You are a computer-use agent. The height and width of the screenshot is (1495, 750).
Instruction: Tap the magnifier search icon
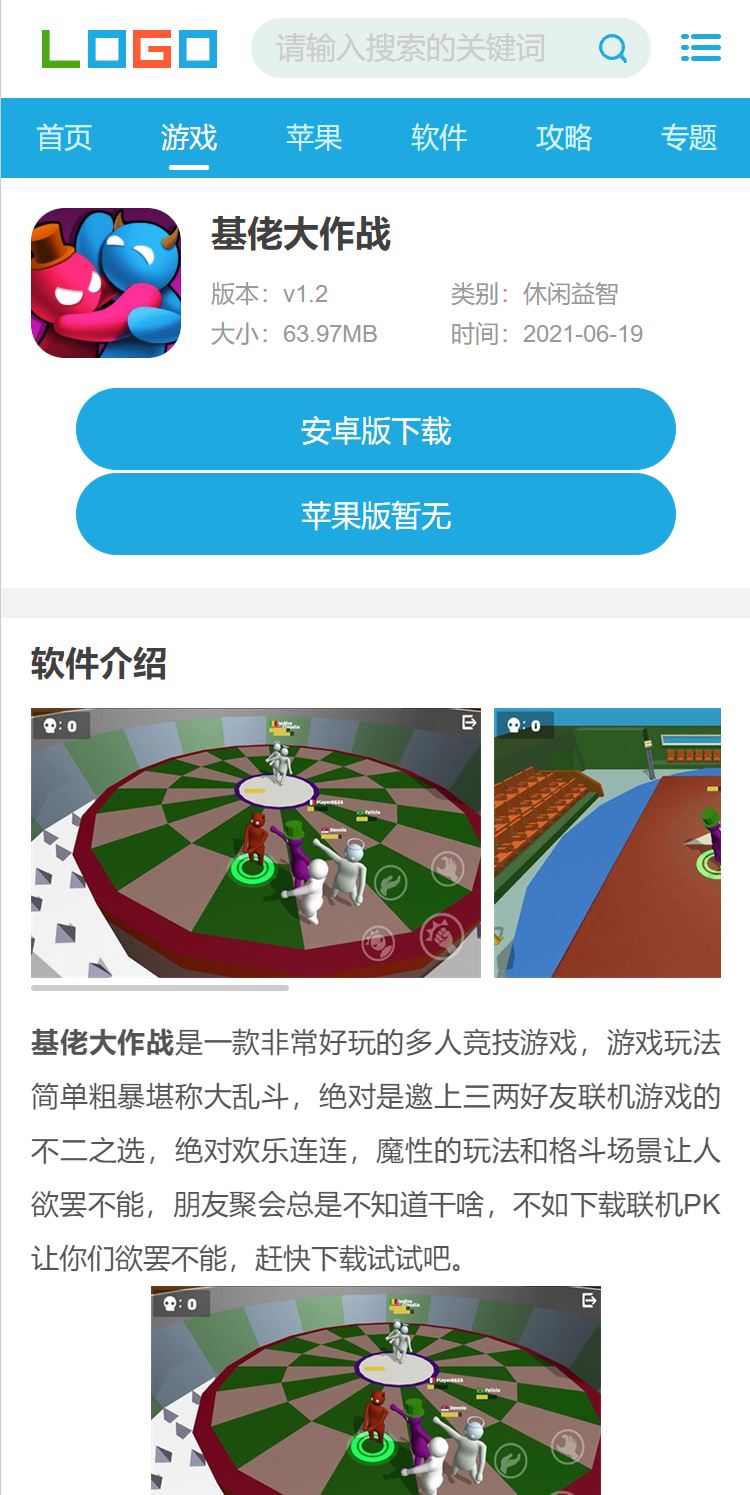click(612, 48)
